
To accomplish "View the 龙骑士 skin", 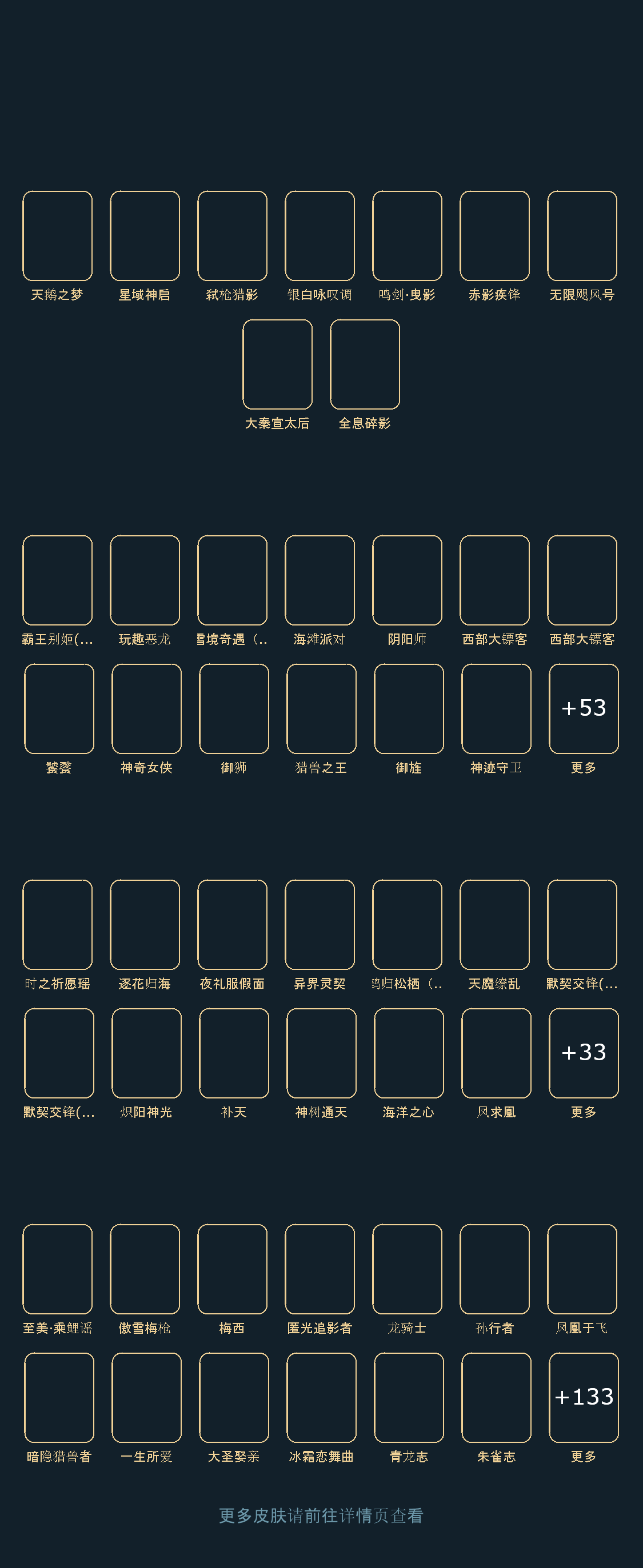I will point(408,1270).
